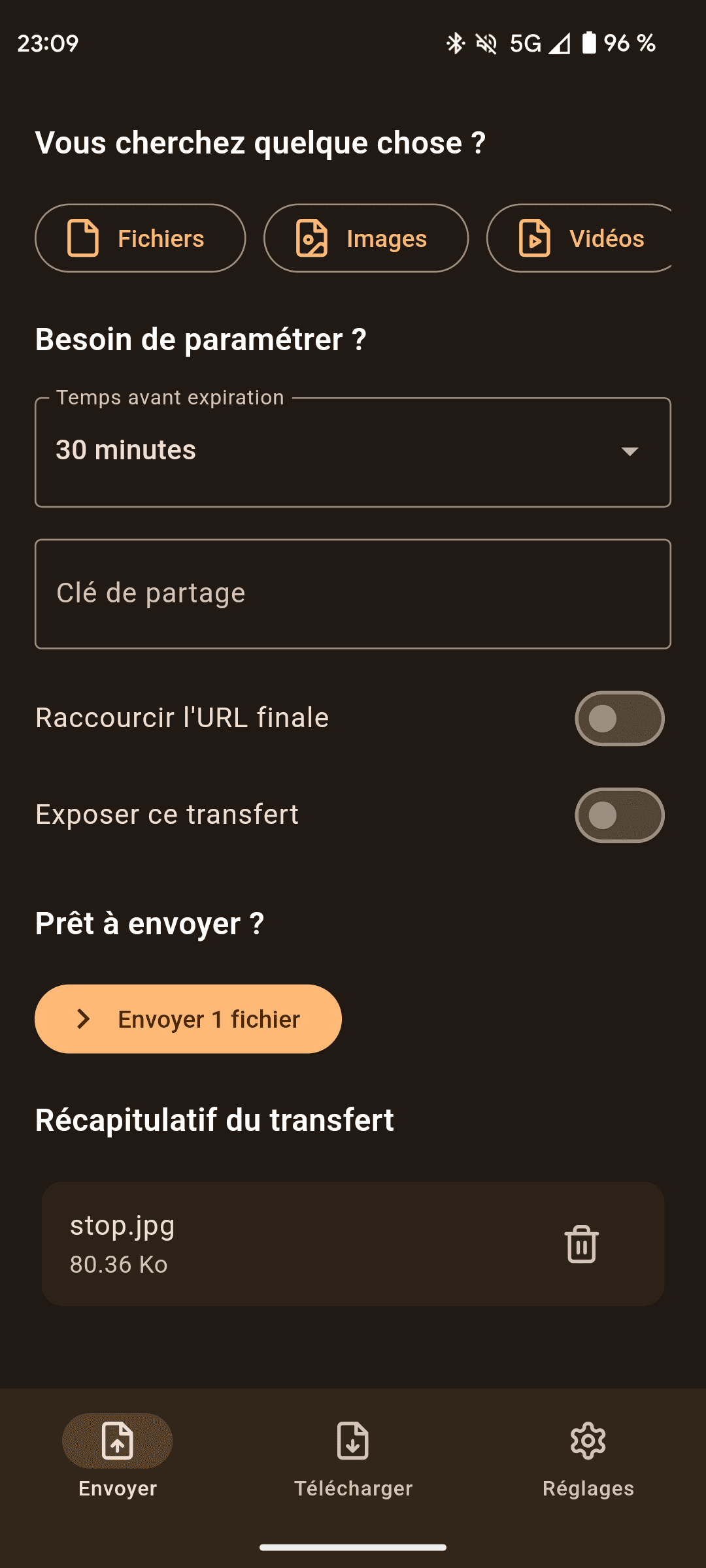
Task: Click the chevron inside Envoyer 1 fichier
Action: [x=84, y=1018]
